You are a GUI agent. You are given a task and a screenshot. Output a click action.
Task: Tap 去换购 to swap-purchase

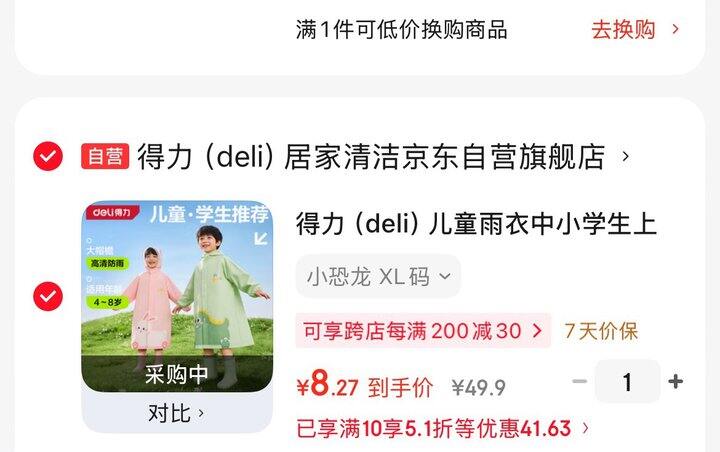tap(635, 30)
